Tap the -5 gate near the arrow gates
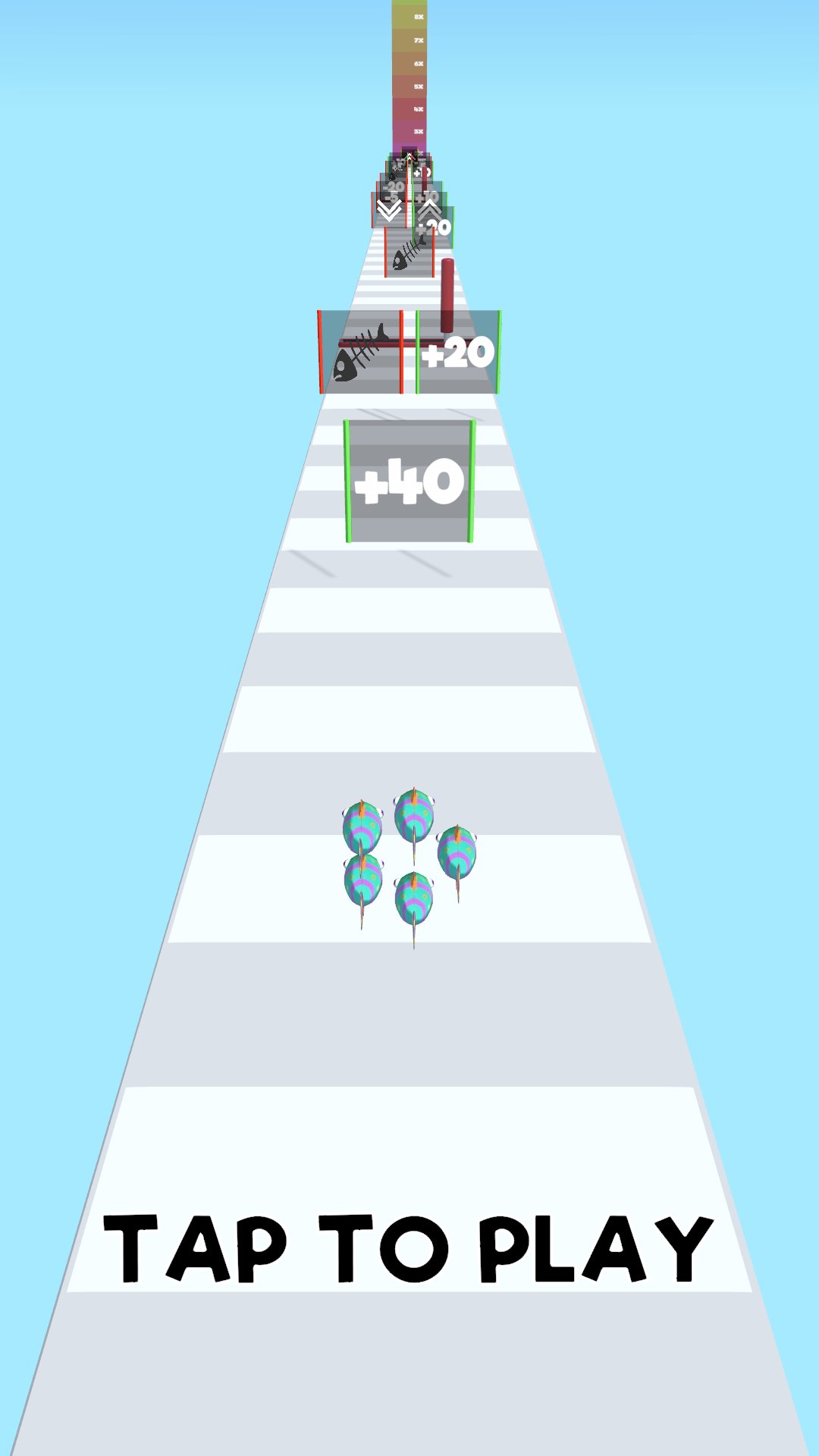 [x=392, y=196]
